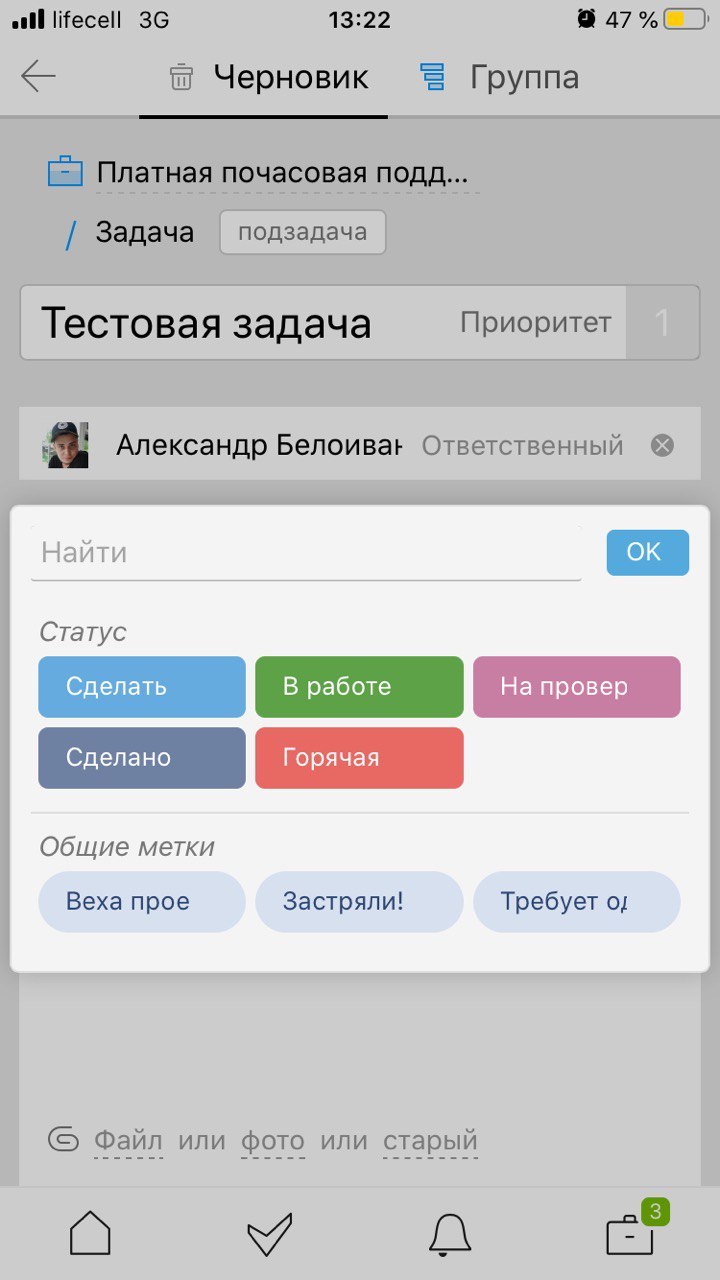Switch to the Группа tab
Image resolution: width=720 pixels, height=1280 pixels.
[500, 77]
